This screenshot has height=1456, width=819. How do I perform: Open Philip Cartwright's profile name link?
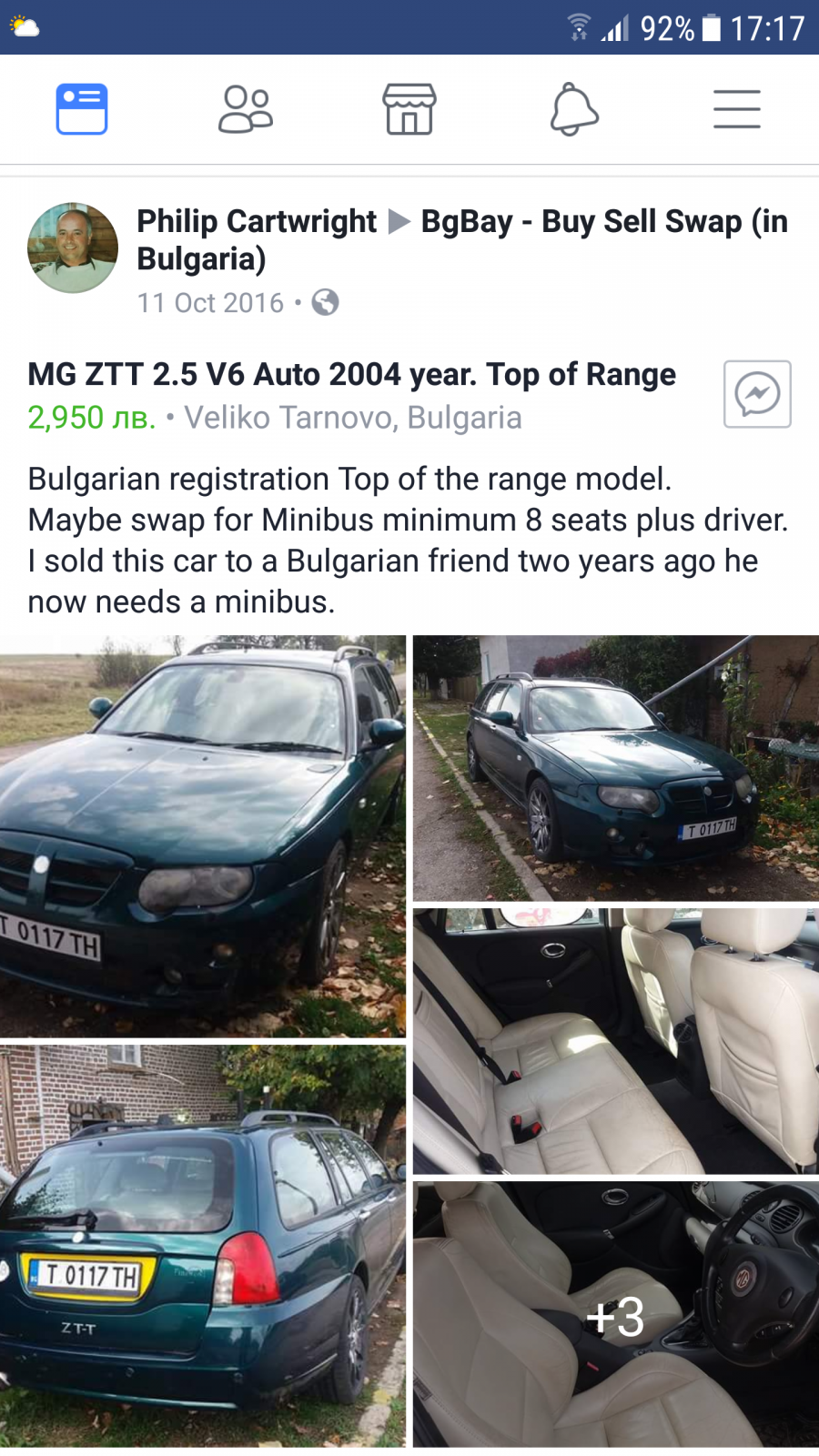(x=257, y=221)
